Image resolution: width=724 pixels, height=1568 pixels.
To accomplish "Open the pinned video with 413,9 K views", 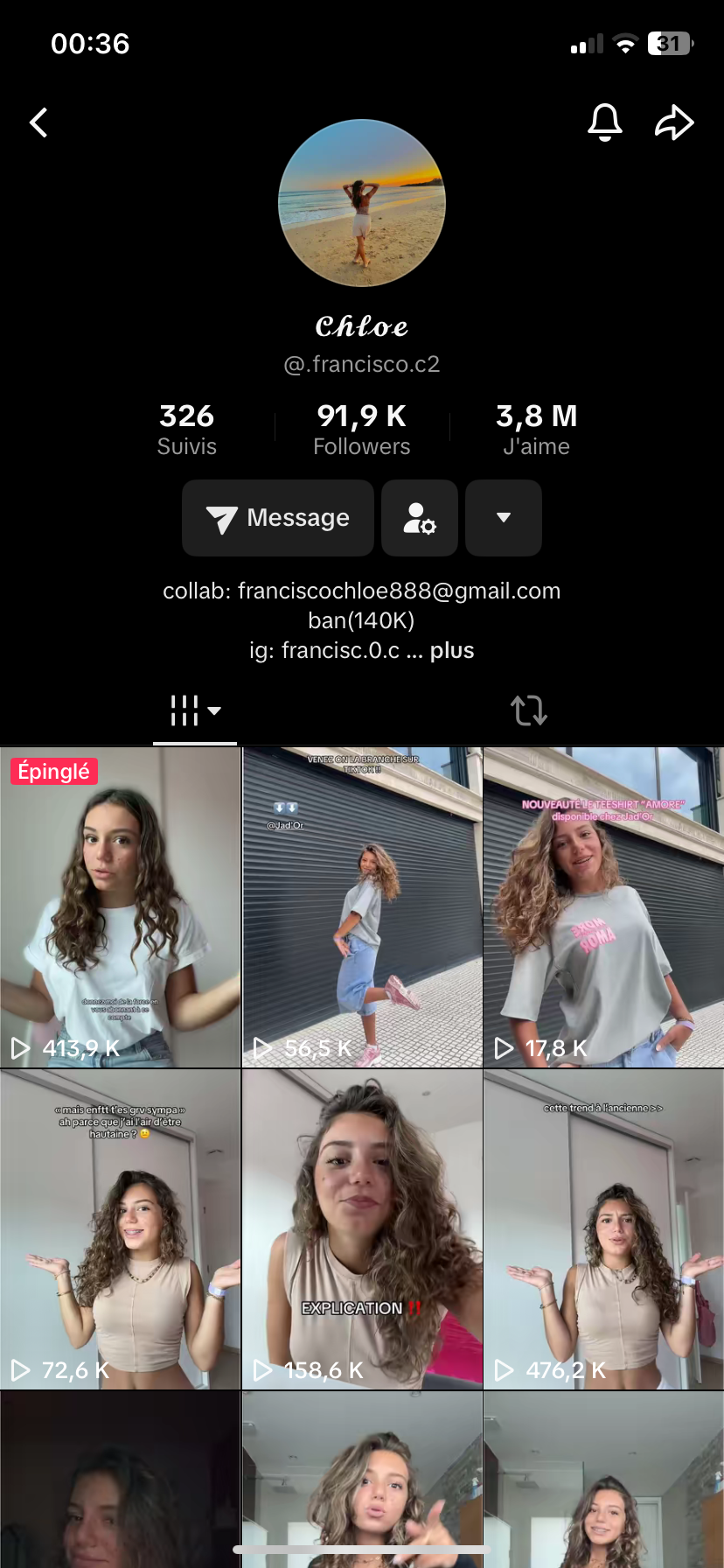I will click(x=121, y=907).
